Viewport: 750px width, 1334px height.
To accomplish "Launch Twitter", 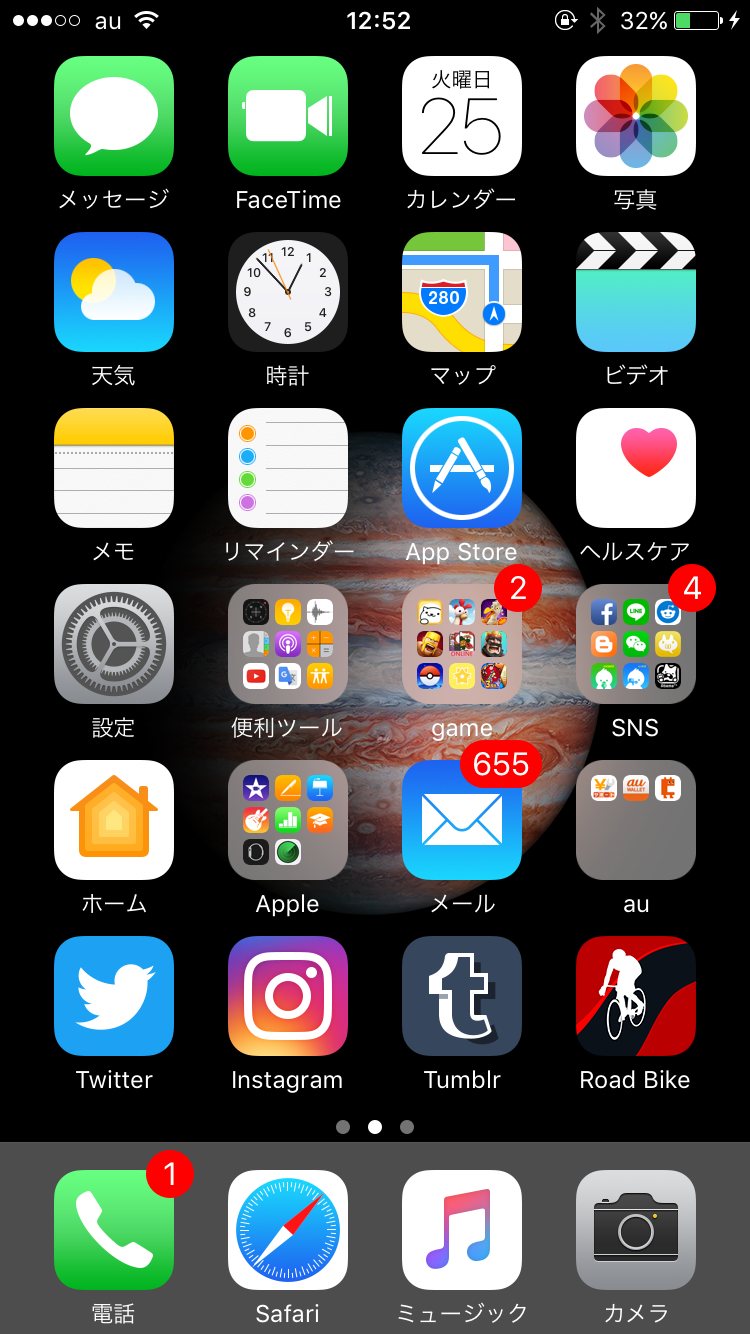I will coord(114,996).
